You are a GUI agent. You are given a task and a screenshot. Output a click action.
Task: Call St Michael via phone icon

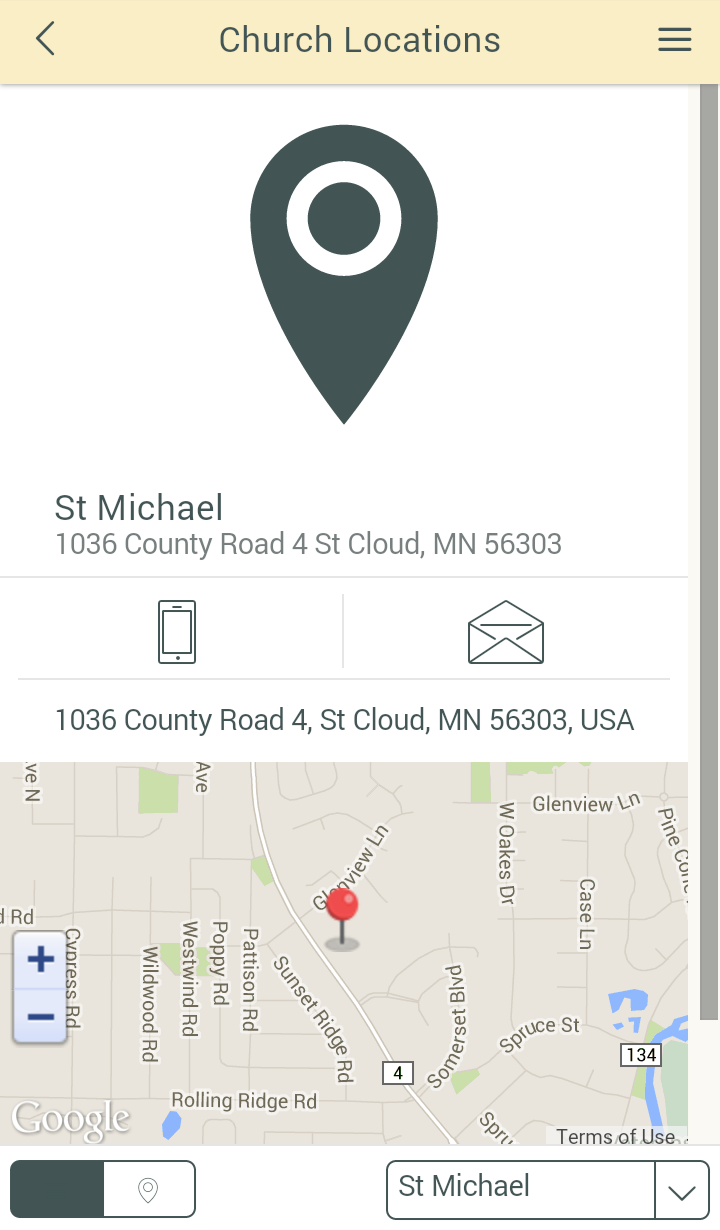point(177,631)
